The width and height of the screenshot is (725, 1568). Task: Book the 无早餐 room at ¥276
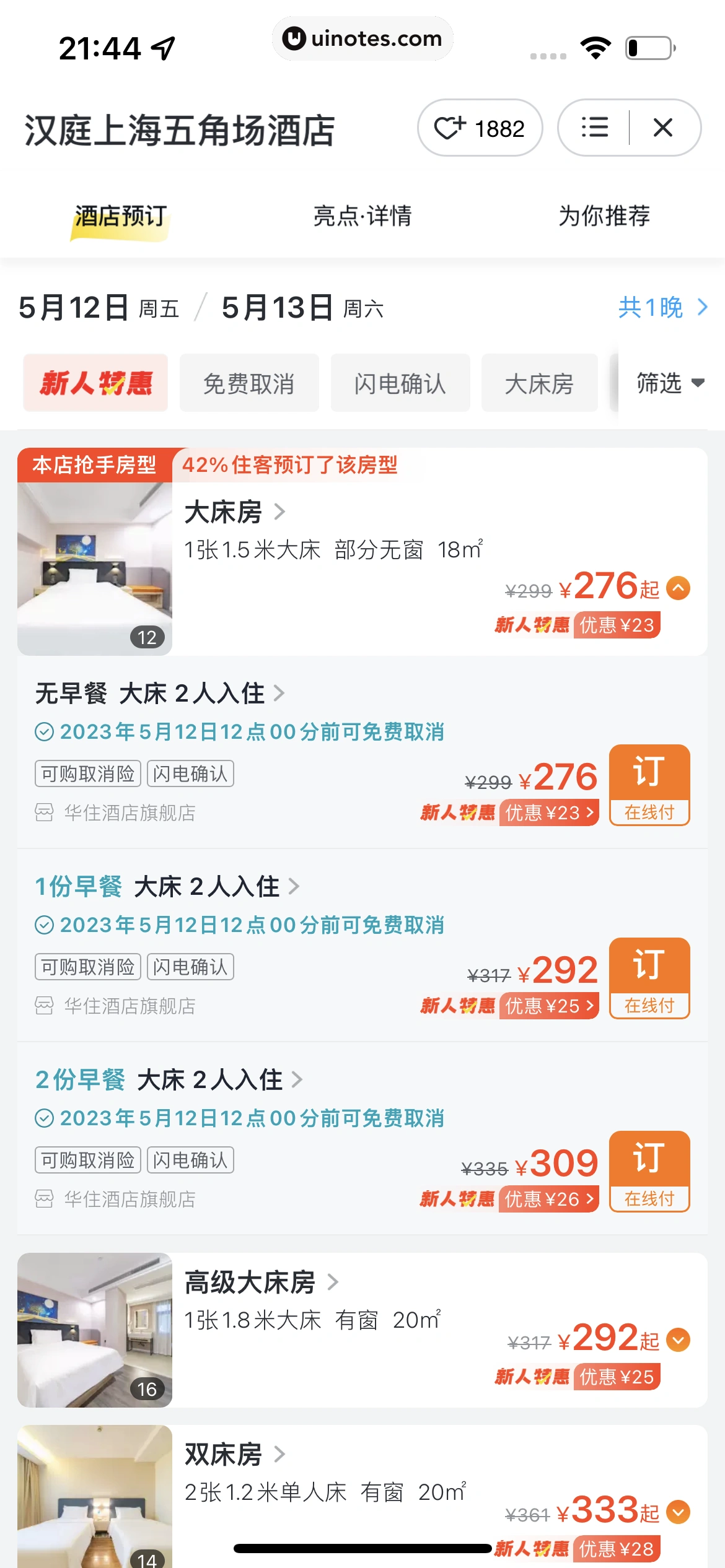(649, 785)
